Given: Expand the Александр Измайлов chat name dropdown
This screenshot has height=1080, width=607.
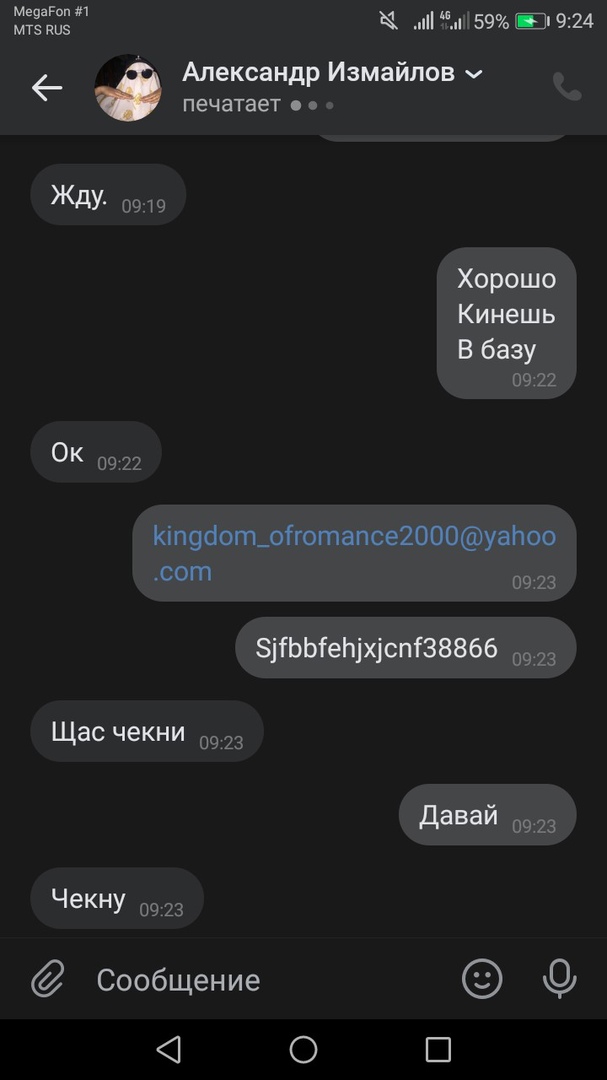Looking at the screenshot, I should click(x=474, y=74).
